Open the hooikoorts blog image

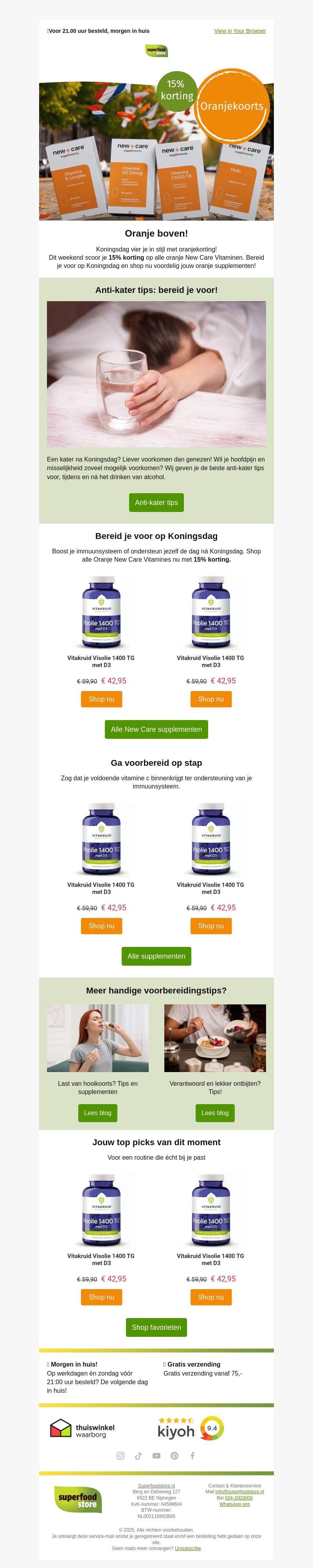97,1038
